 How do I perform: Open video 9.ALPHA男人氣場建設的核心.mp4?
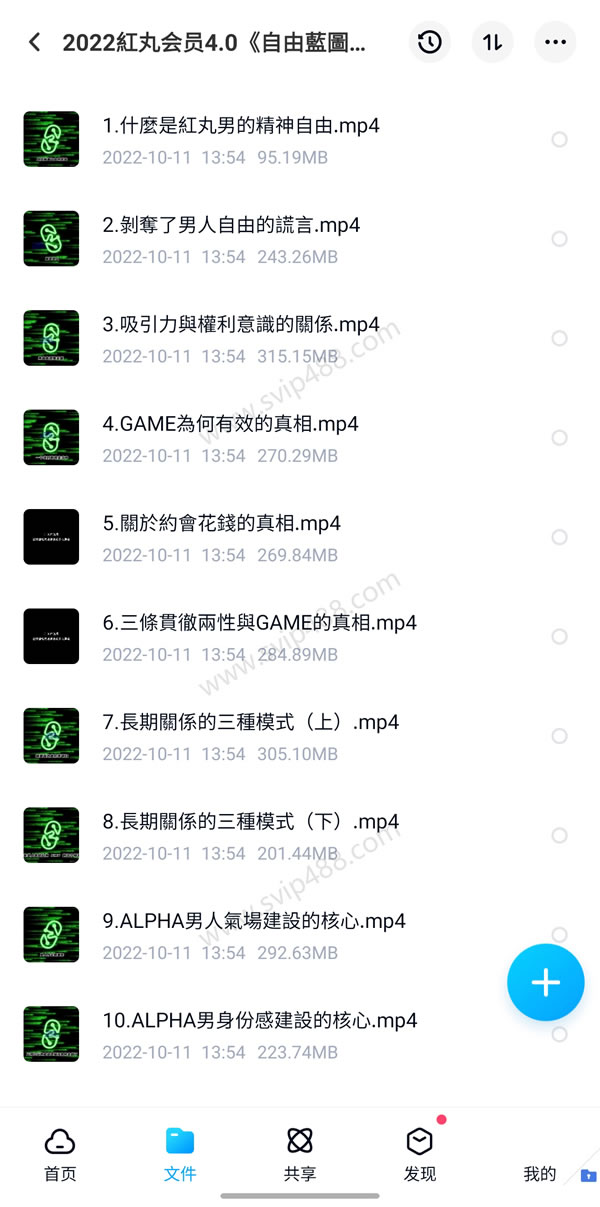(253, 921)
